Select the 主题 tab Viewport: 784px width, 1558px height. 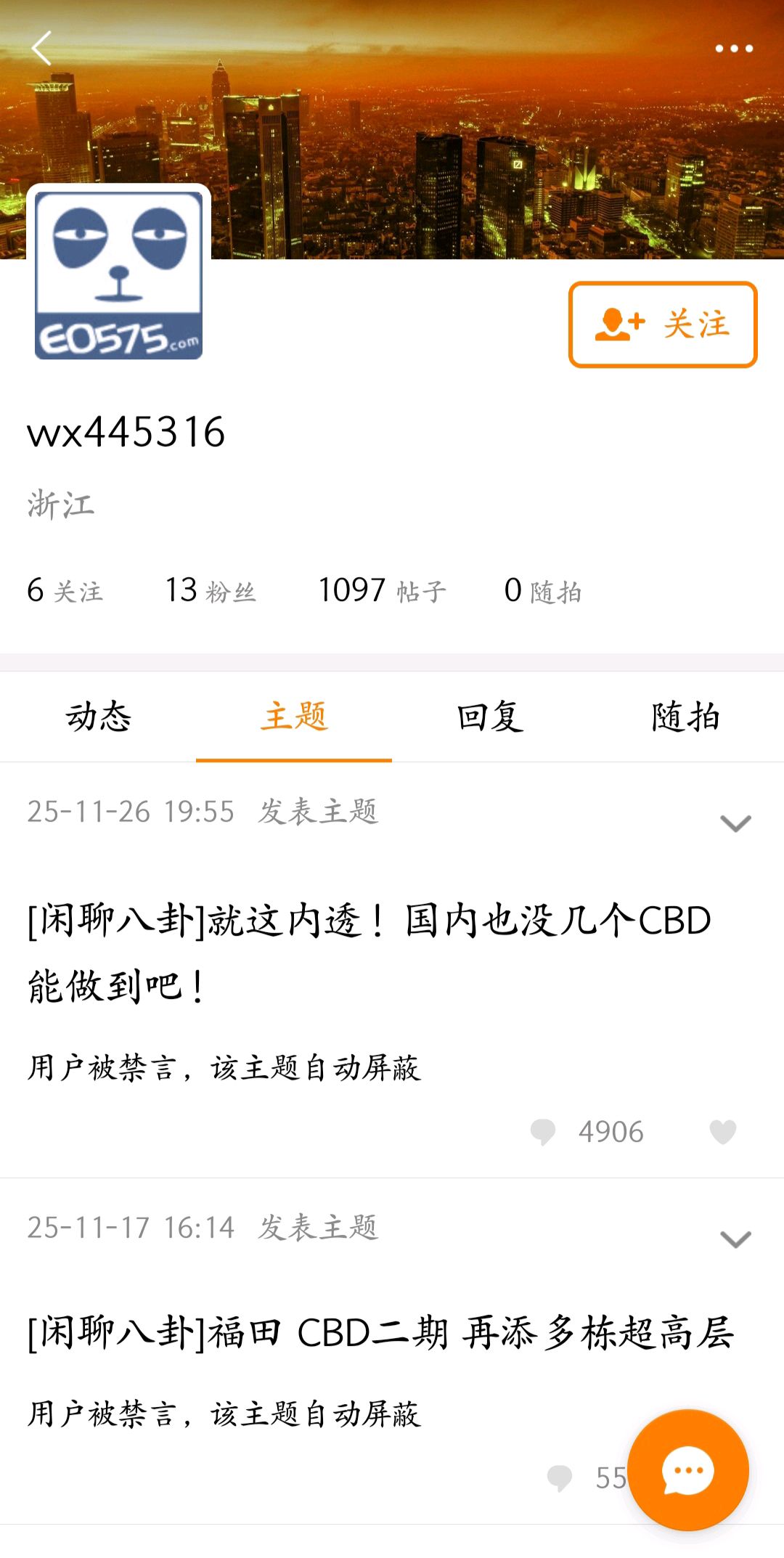click(x=294, y=717)
